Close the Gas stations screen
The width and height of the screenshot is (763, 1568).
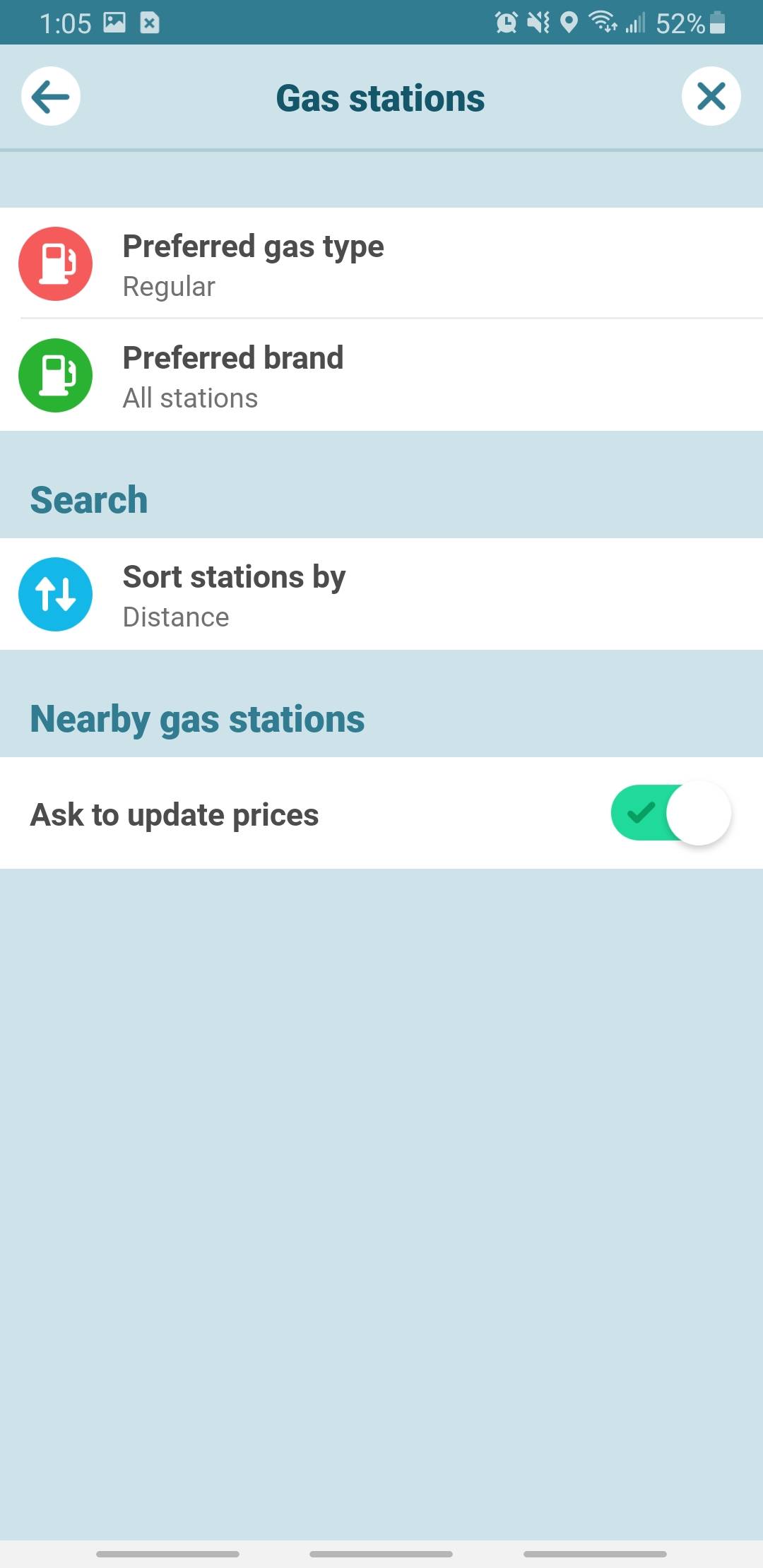pyautogui.click(x=711, y=97)
